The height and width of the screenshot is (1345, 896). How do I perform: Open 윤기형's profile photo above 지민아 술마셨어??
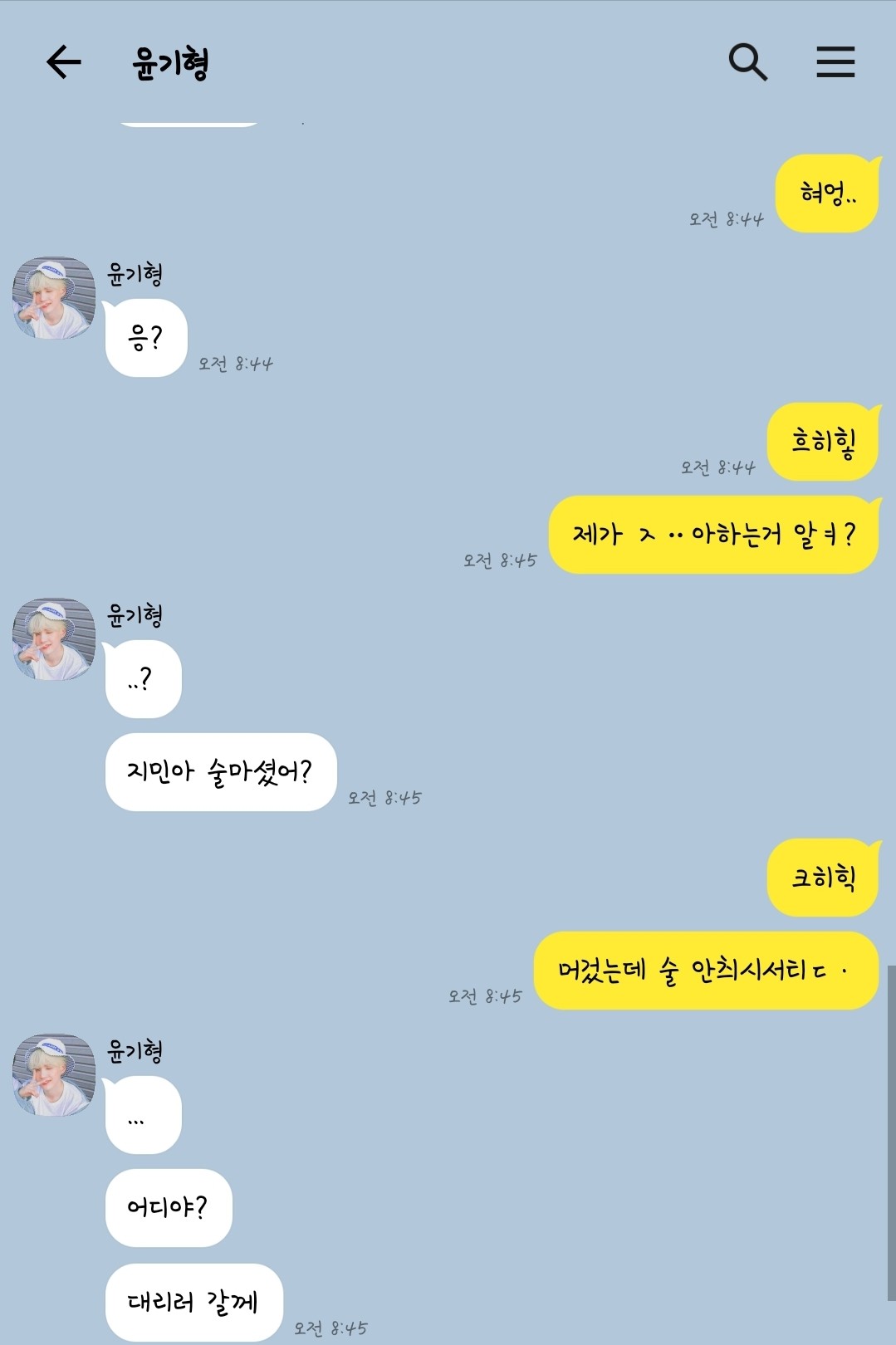[54, 639]
